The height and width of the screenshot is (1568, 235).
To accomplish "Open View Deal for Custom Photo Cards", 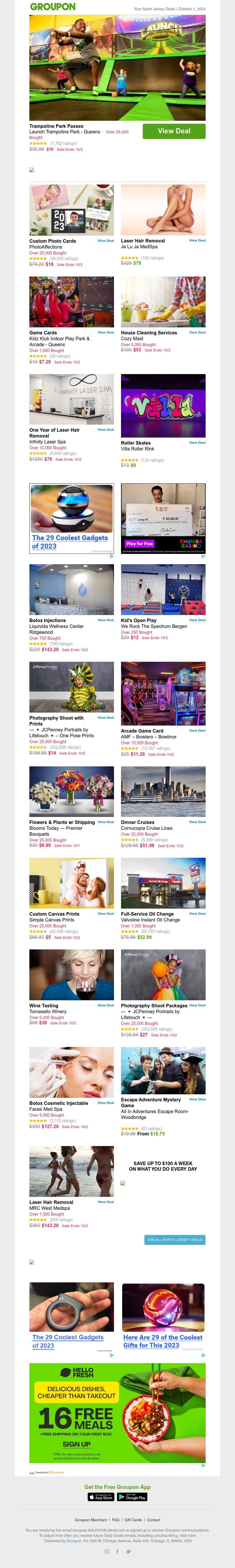I will (x=105, y=240).
